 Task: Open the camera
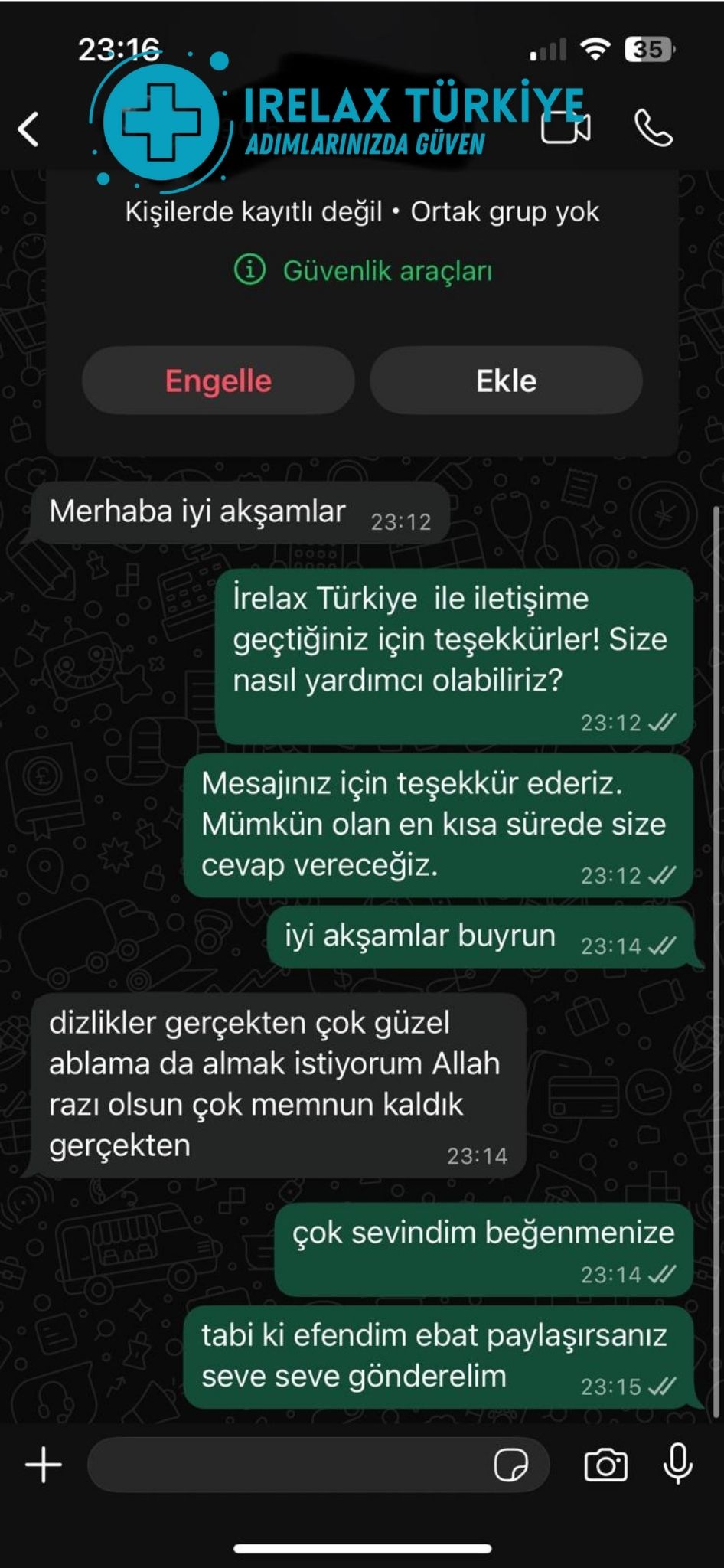pos(605,1465)
